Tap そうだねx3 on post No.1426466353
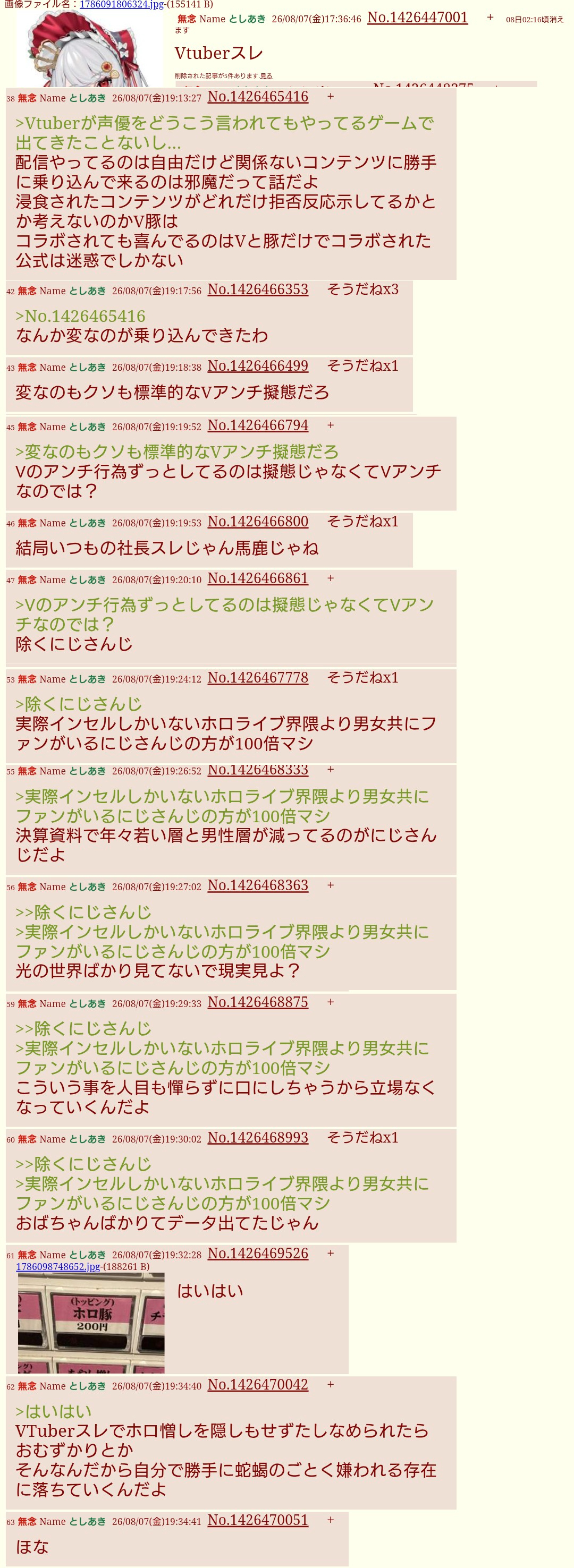Viewport: 574px width, 1568px height. [x=362, y=289]
